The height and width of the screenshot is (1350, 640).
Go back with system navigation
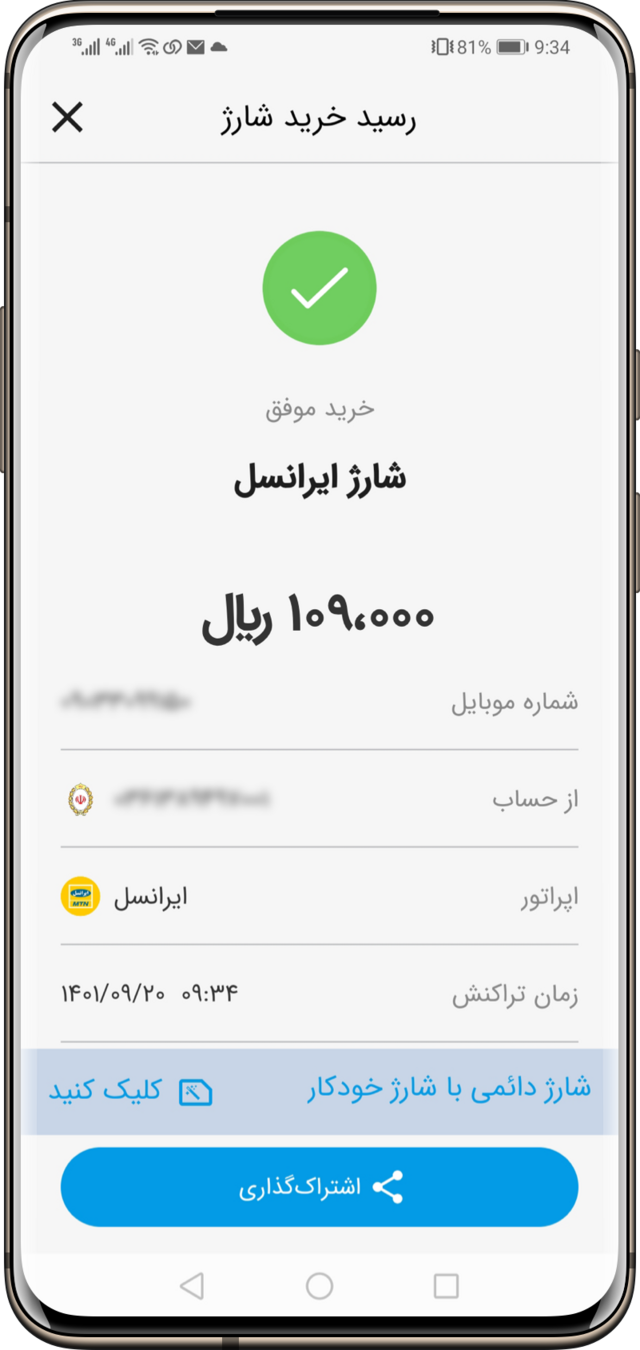(192, 1286)
